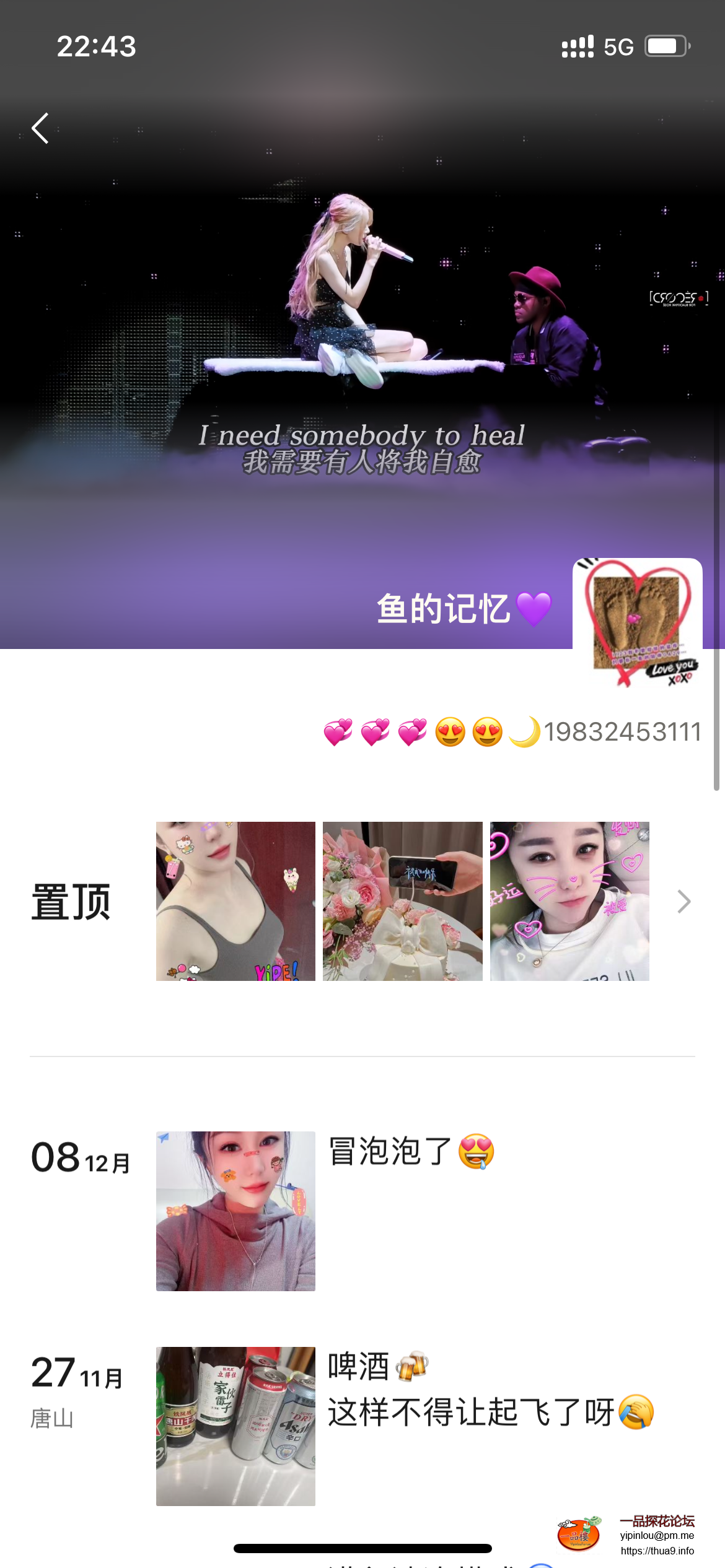Tap the 5G network indicator
The image size is (725, 1568).
[618, 45]
